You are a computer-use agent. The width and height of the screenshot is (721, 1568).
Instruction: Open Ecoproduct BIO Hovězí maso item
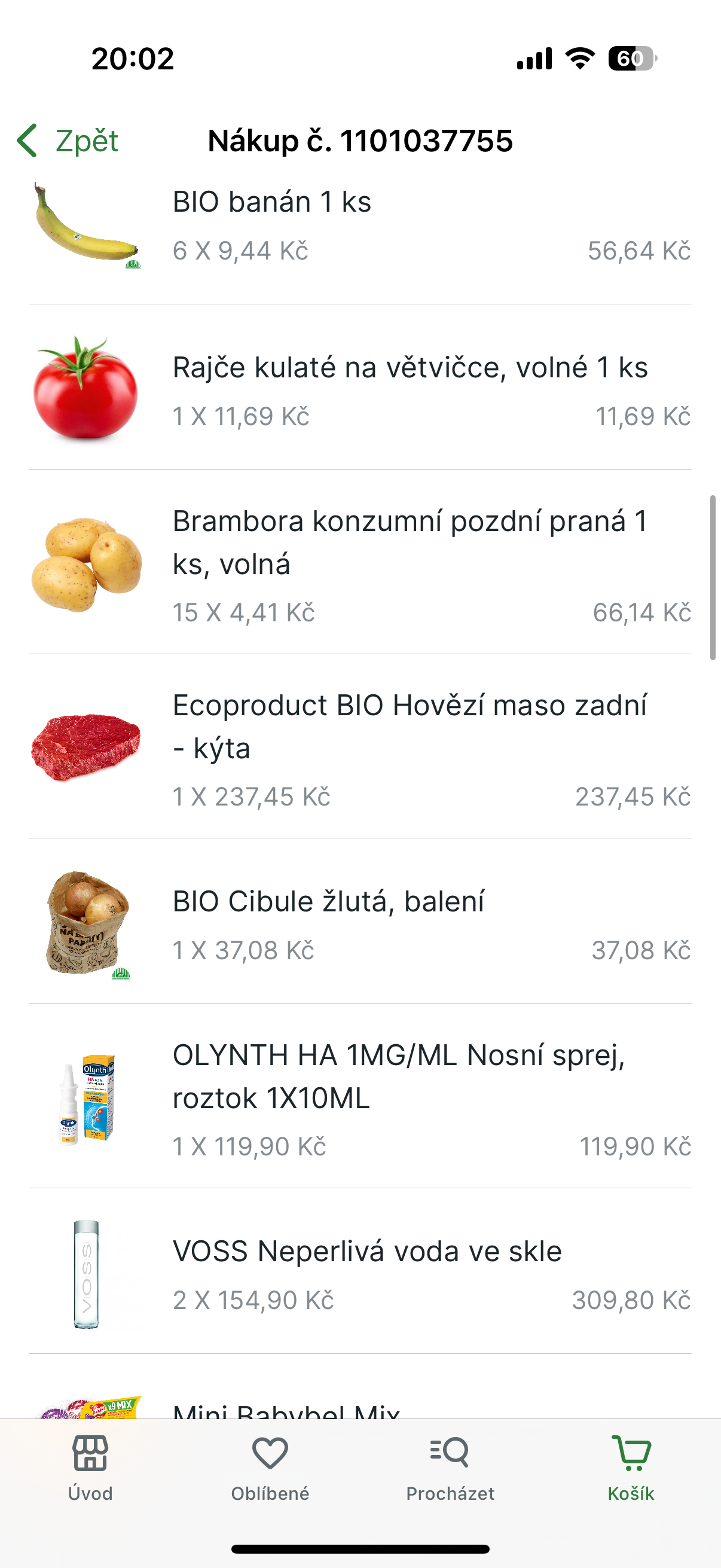click(x=360, y=748)
